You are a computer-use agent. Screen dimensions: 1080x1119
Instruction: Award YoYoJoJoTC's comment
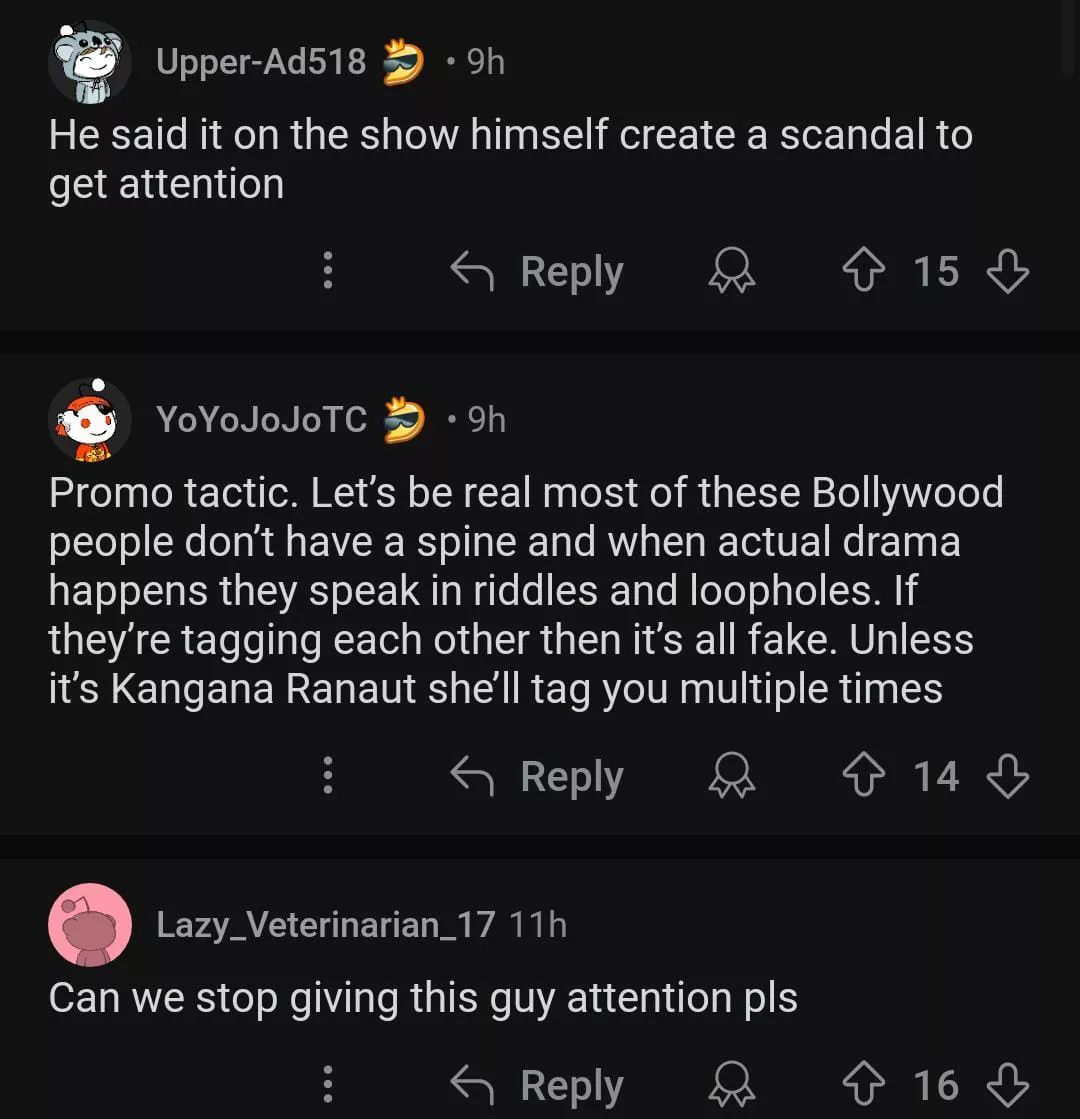(732, 776)
